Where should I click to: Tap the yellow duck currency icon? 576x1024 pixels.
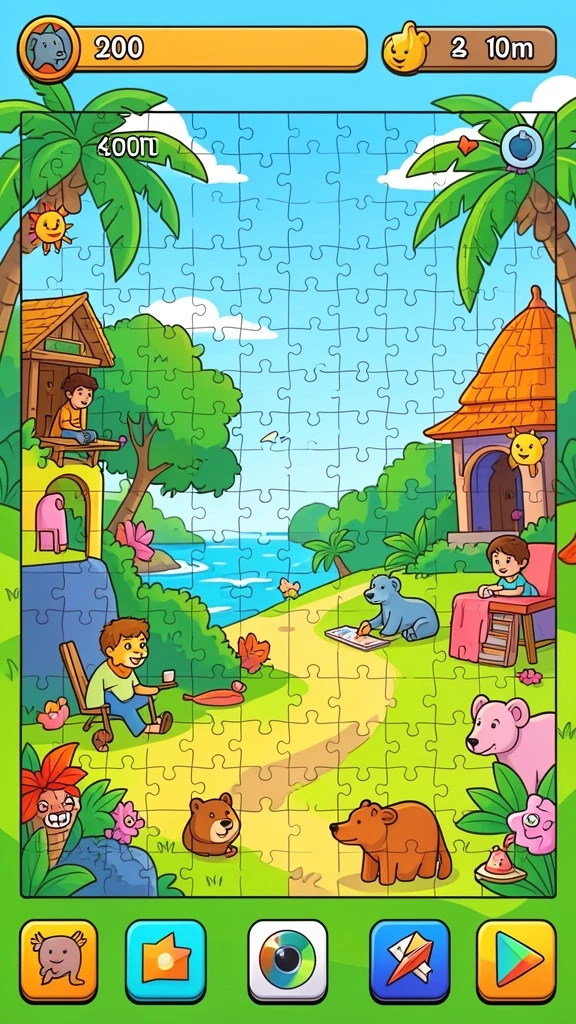click(x=406, y=48)
